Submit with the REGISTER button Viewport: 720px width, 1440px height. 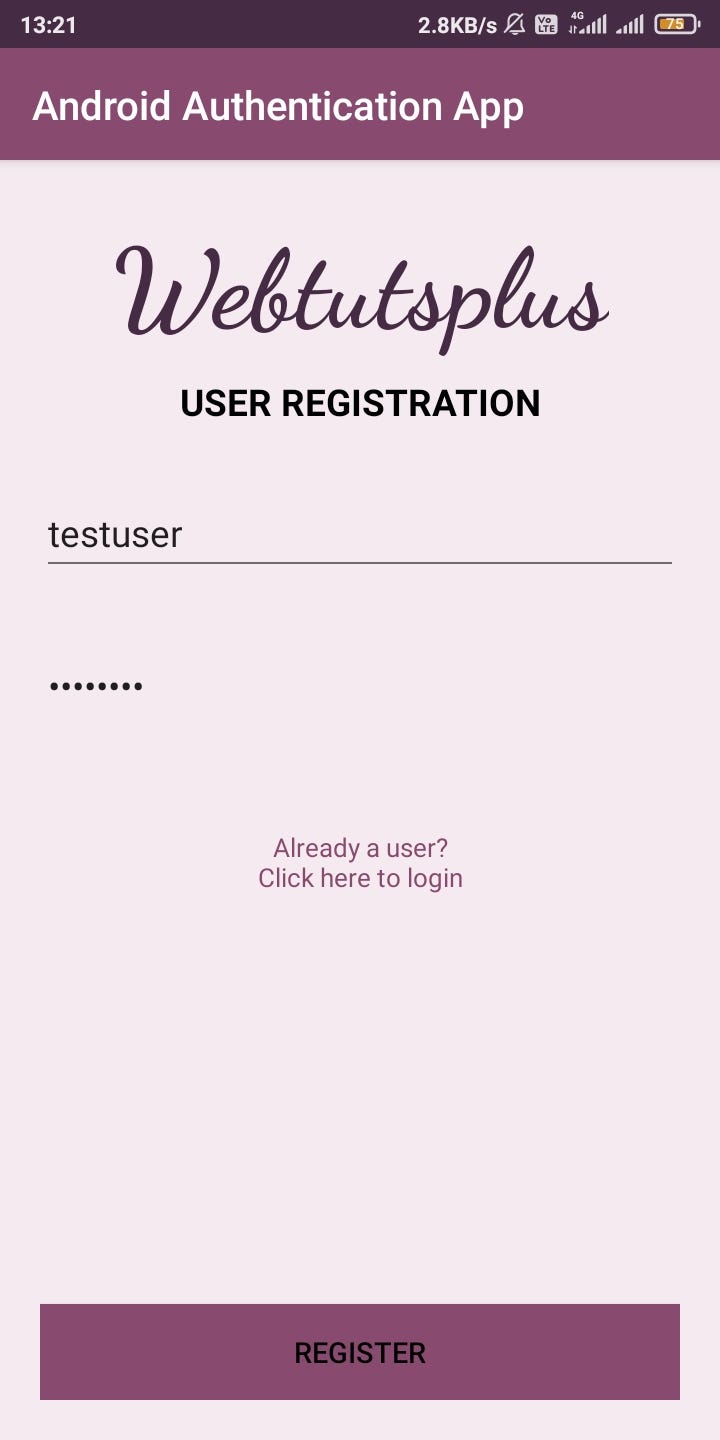[360, 1352]
